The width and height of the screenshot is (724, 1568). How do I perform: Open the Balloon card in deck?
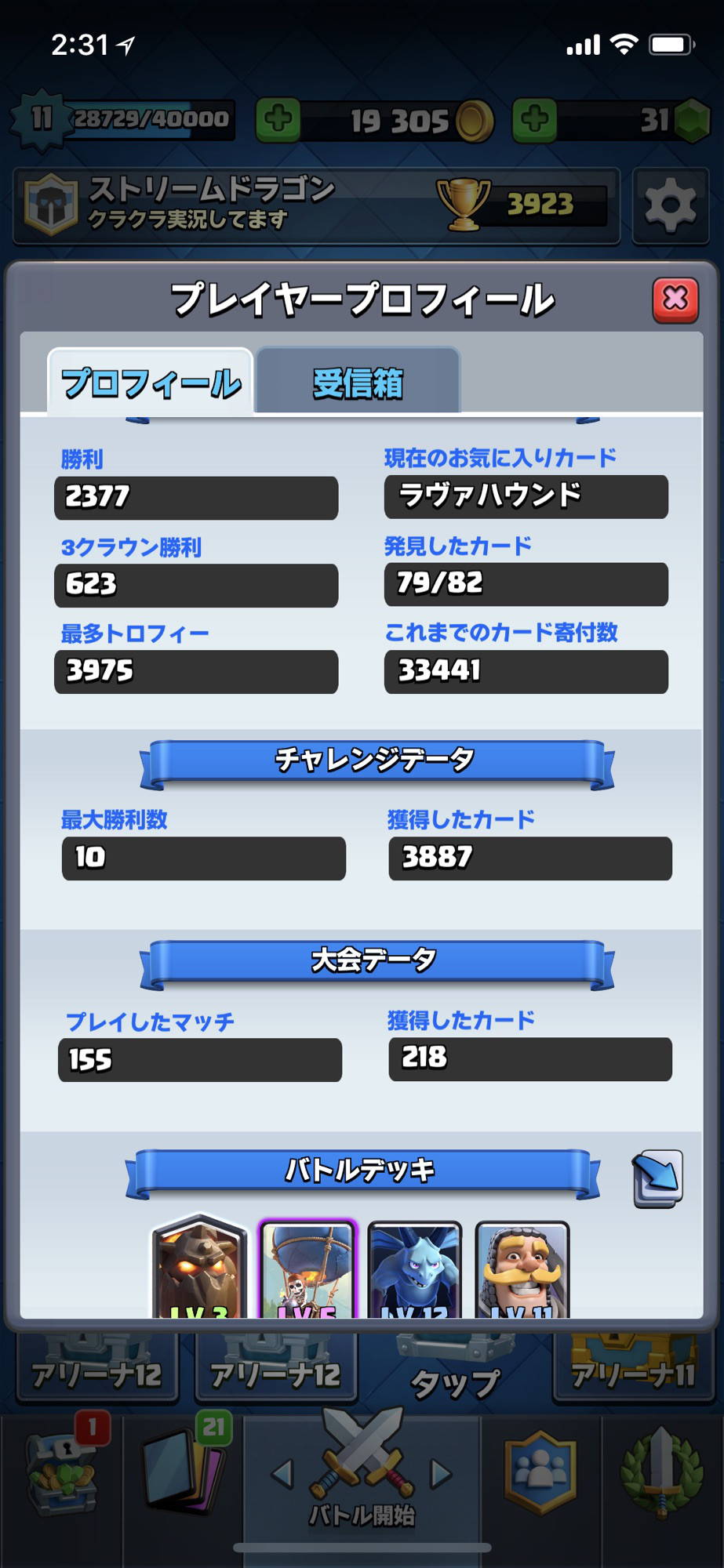click(307, 1269)
